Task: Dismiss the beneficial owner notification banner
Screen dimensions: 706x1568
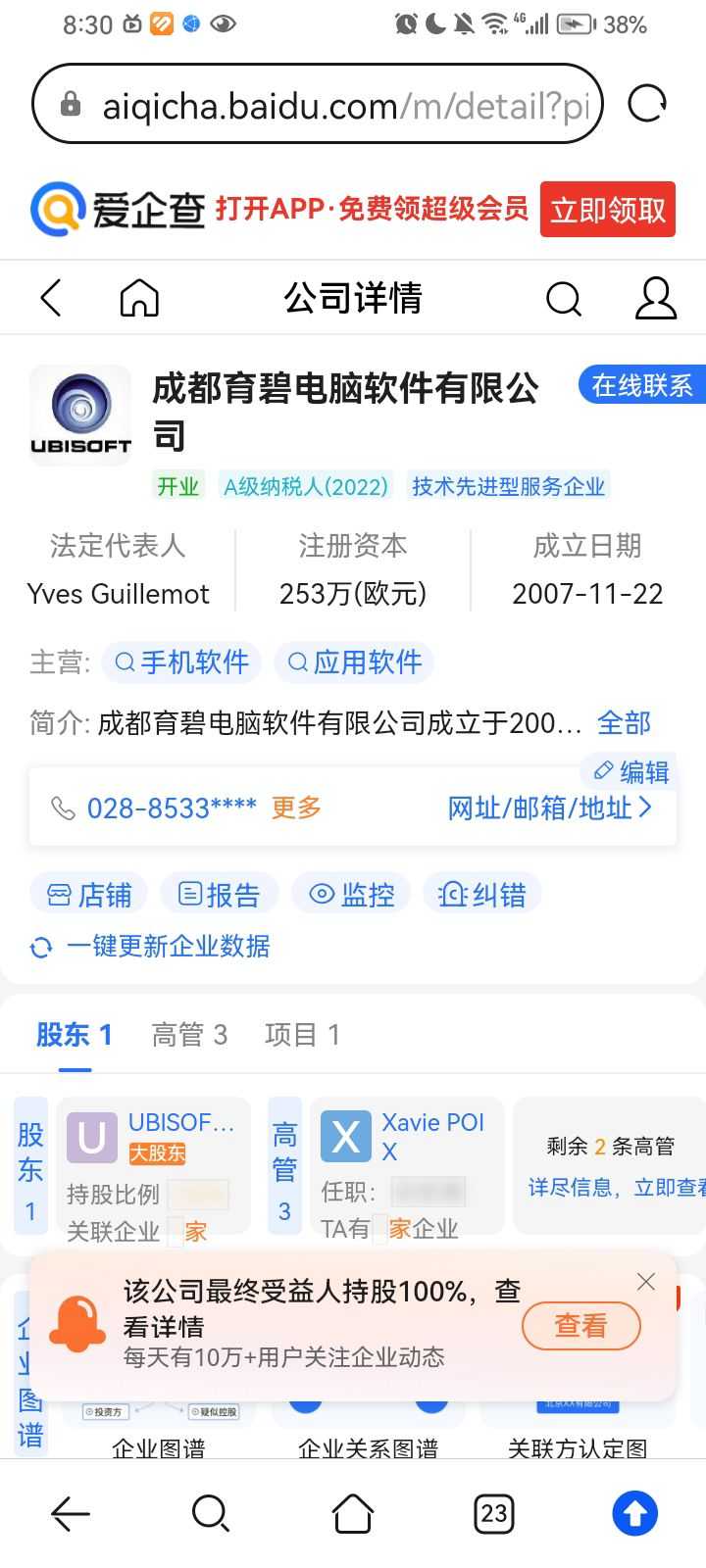Action: pyautogui.click(x=646, y=1282)
